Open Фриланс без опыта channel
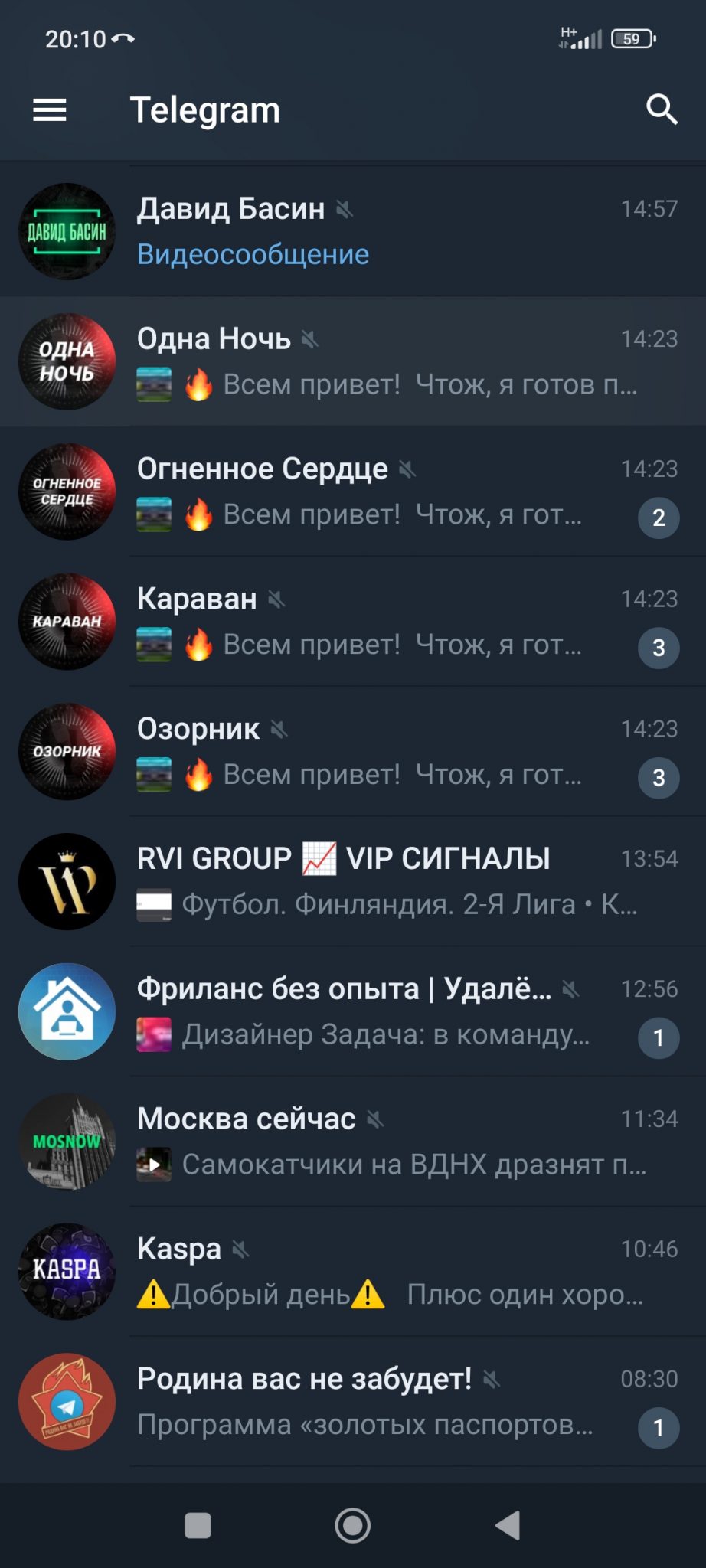This screenshot has width=706, height=1568. point(353,1012)
